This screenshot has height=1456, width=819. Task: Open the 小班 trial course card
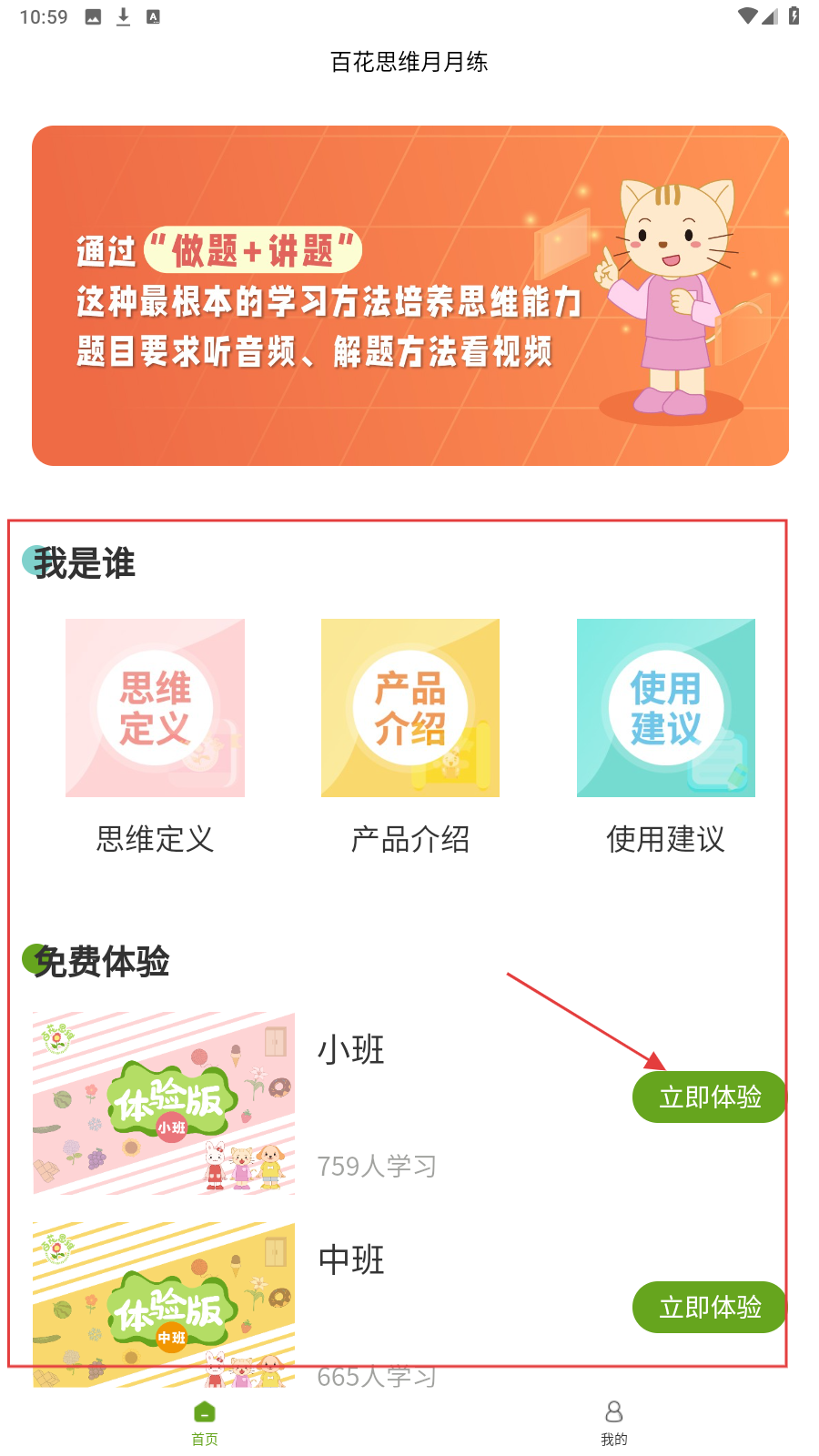165,1103
